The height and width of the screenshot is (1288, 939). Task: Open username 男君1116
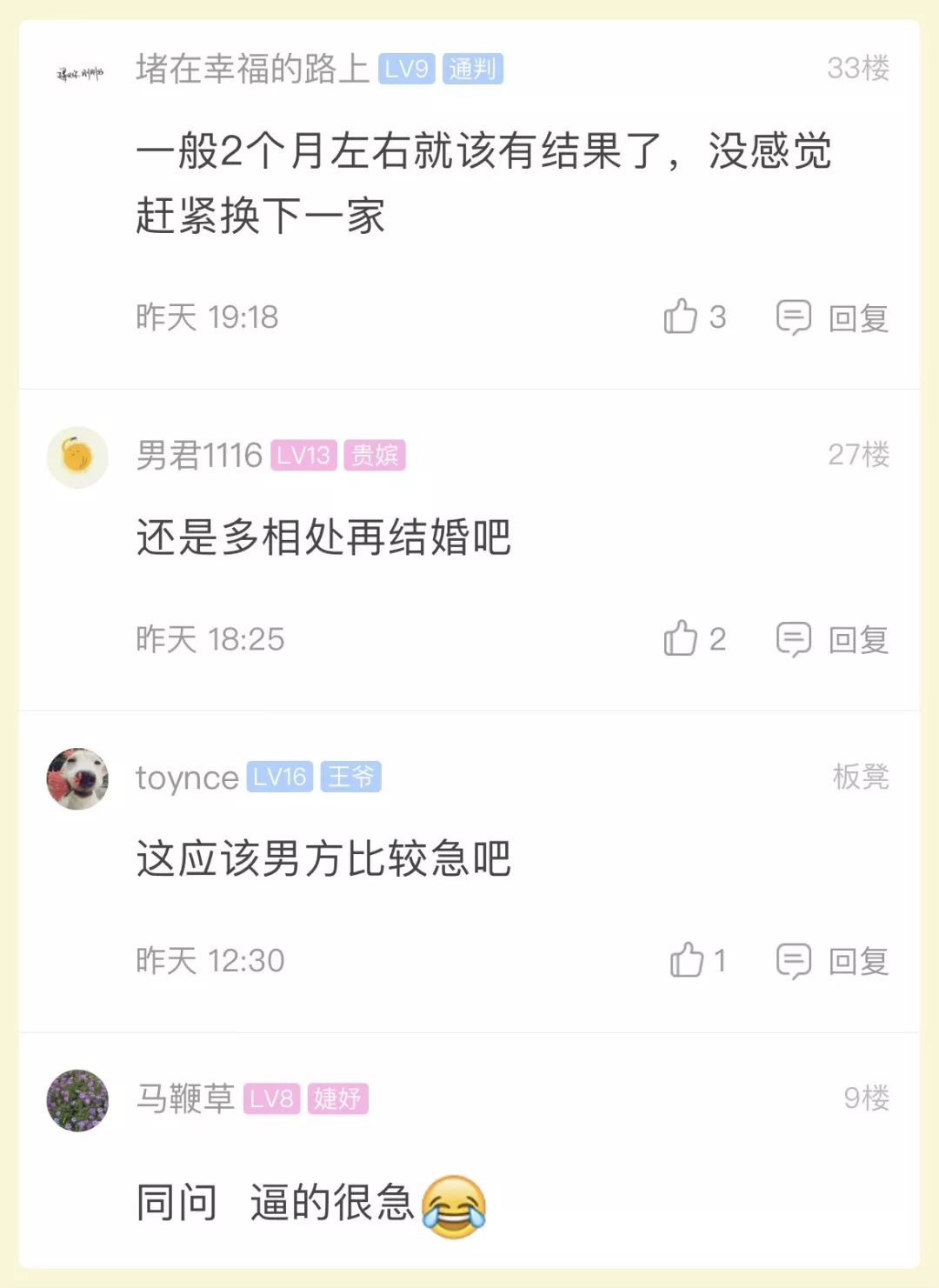[x=199, y=455]
